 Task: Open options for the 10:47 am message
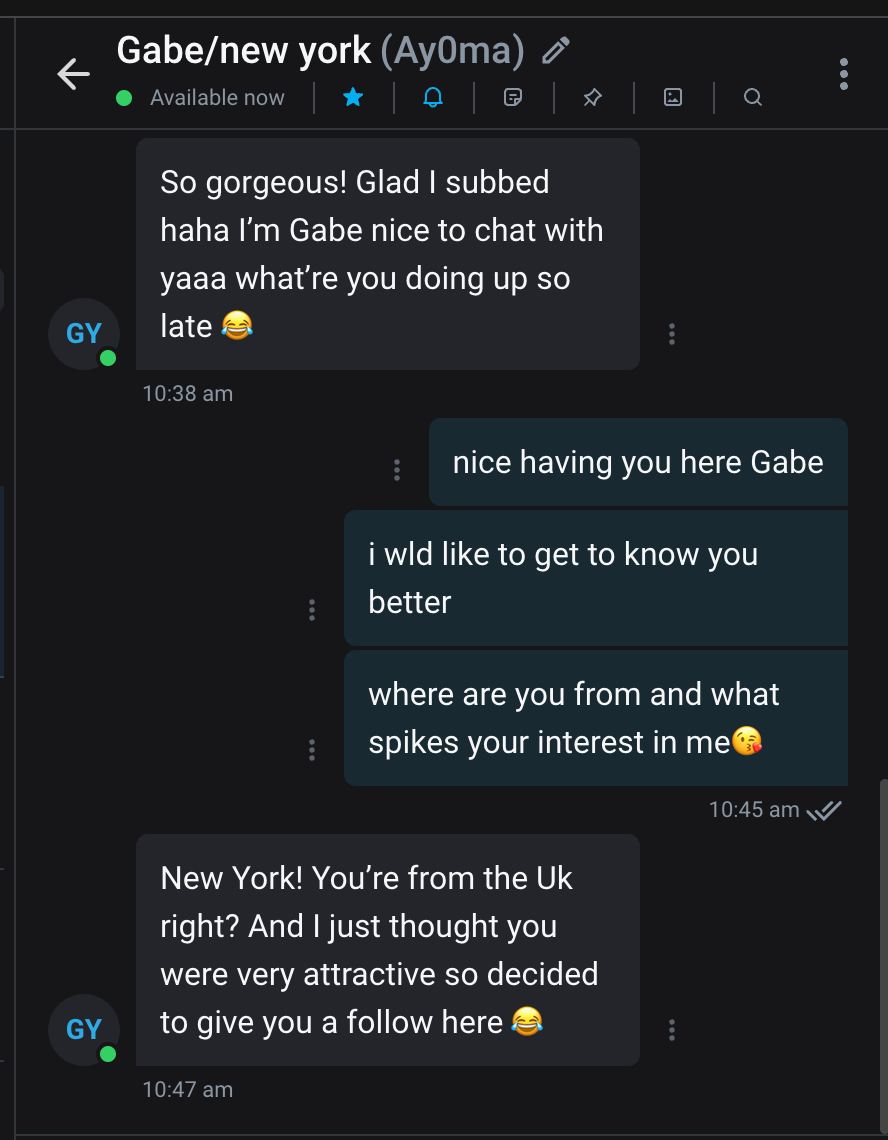(x=671, y=1028)
